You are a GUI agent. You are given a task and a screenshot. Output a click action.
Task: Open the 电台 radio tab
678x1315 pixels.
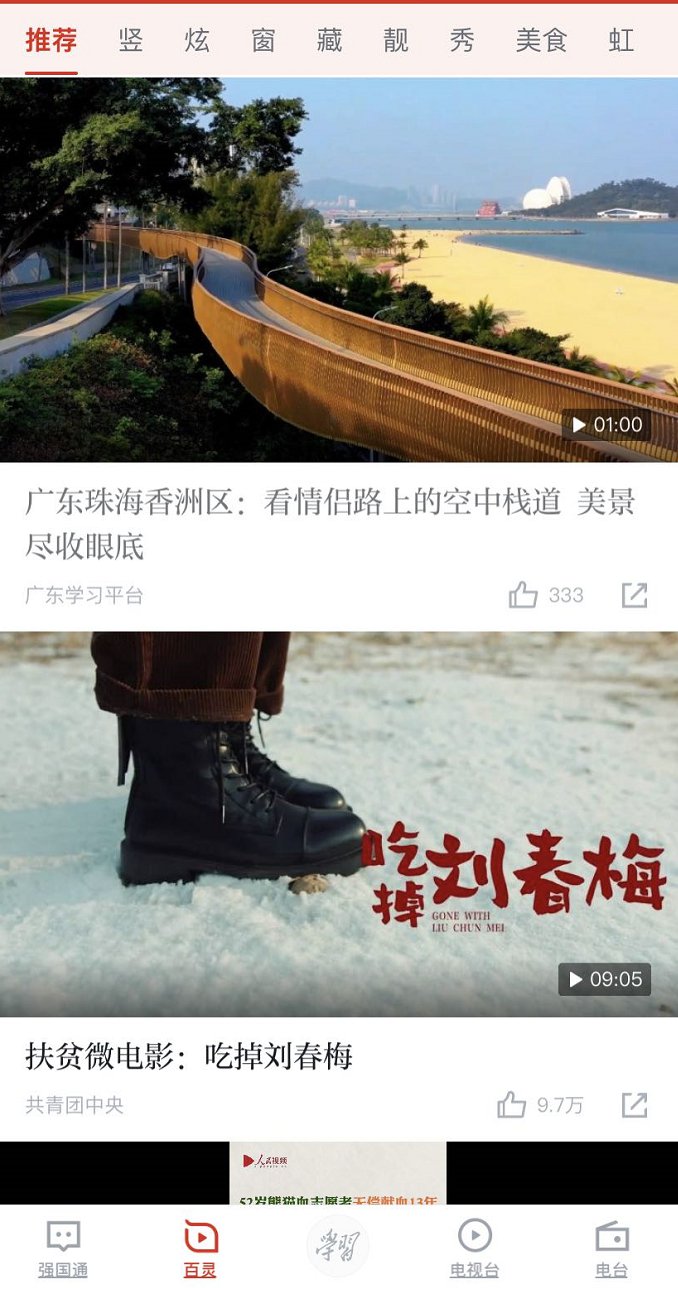[x=611, y=1250]
